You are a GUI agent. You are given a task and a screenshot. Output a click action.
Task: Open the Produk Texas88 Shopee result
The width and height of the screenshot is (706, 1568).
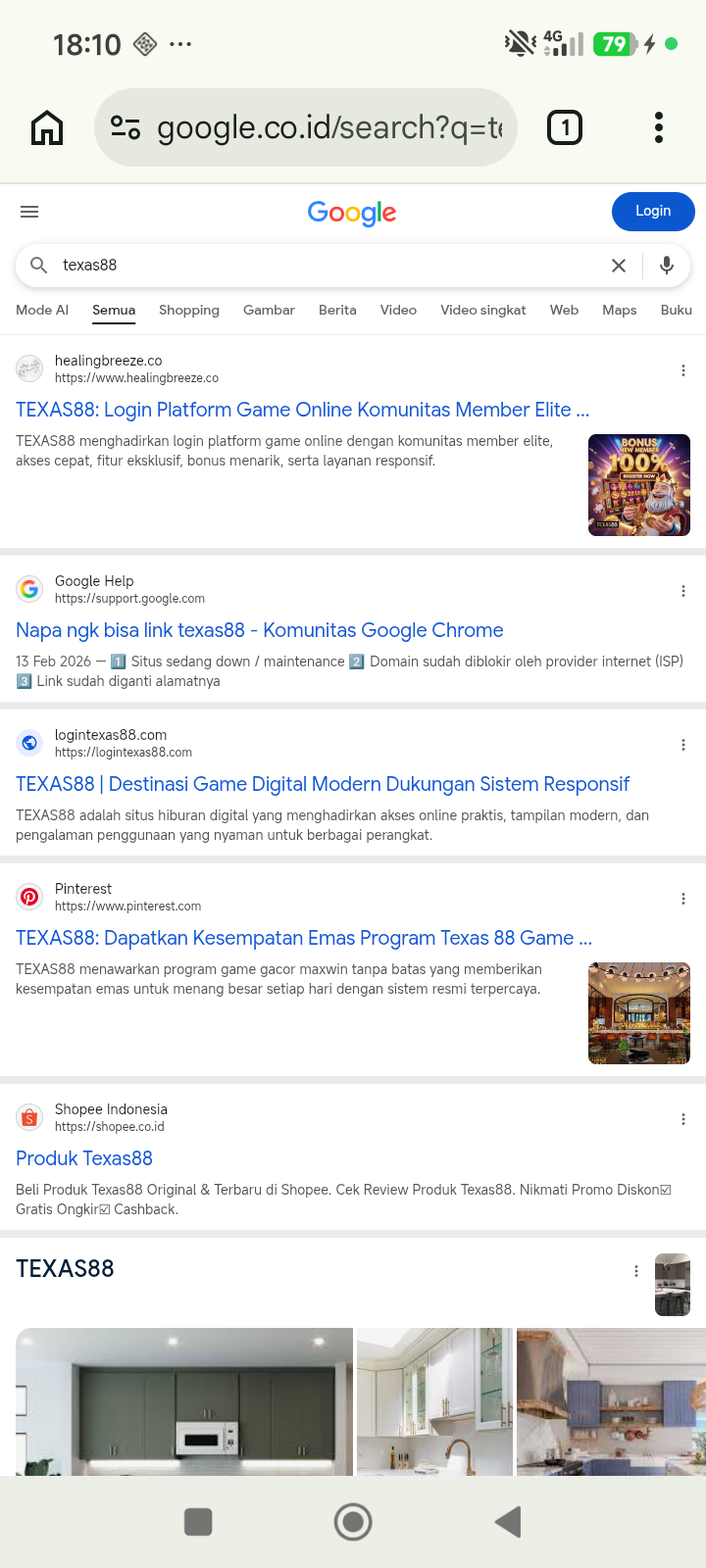[x=84, y=1158]
